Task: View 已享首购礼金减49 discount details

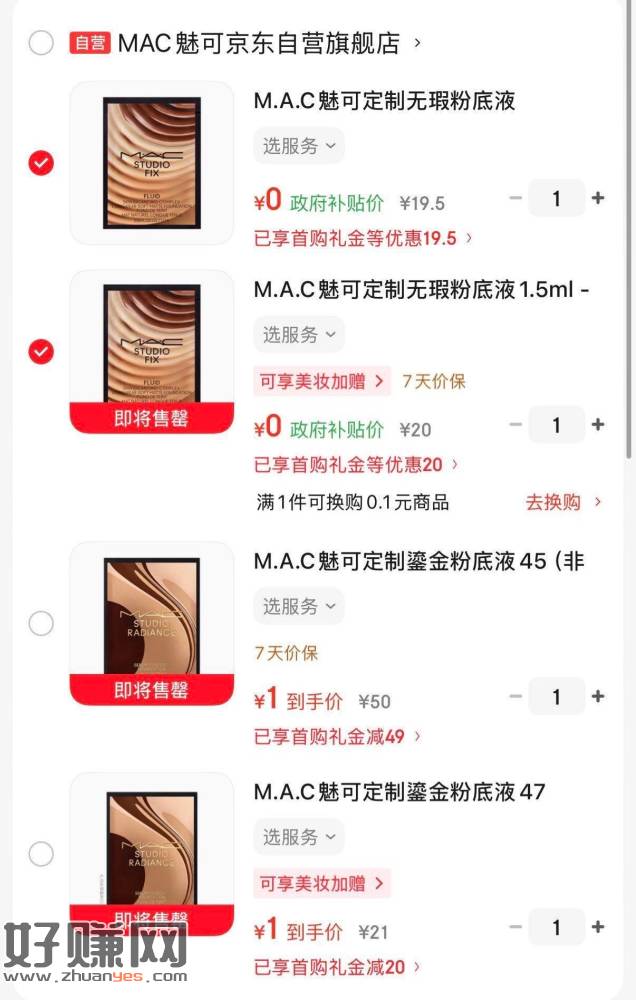Action: tap(337, 737)
